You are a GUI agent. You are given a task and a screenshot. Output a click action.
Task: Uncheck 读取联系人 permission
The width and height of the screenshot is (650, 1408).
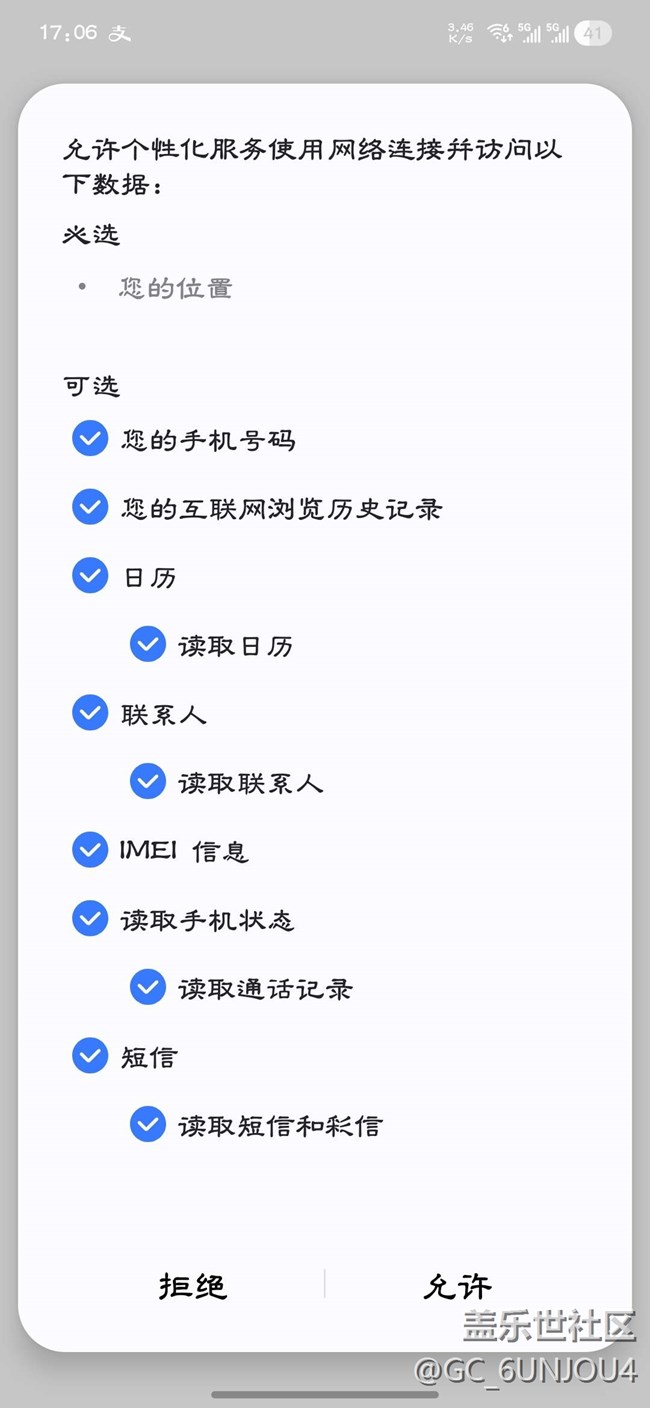coord(148,782)
